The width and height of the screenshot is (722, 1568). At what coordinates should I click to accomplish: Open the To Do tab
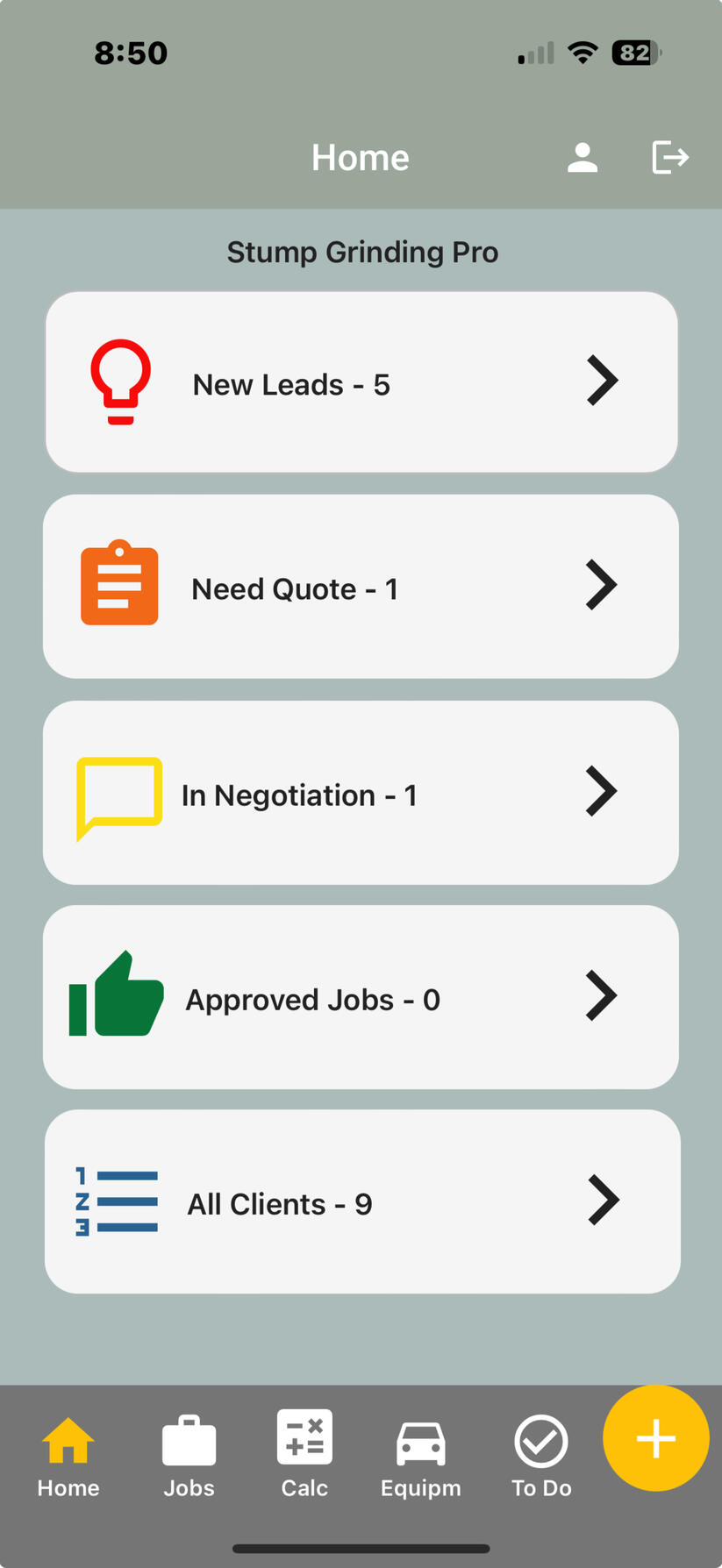pos(541,1456)
